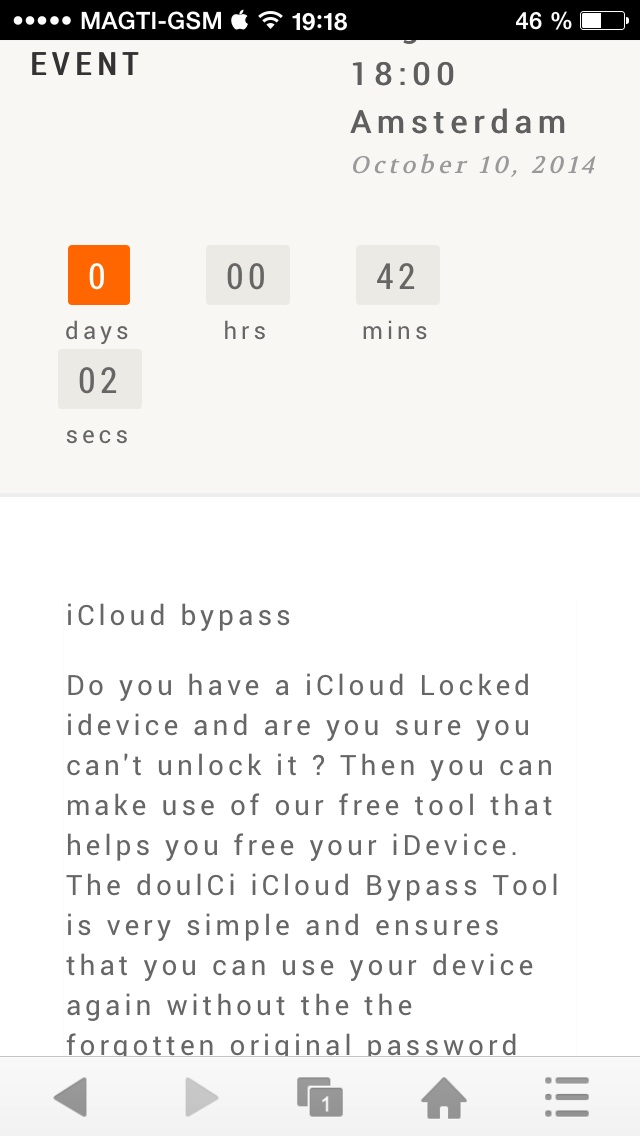Open the browser tabs switcher

click(x=320, y=1097)
